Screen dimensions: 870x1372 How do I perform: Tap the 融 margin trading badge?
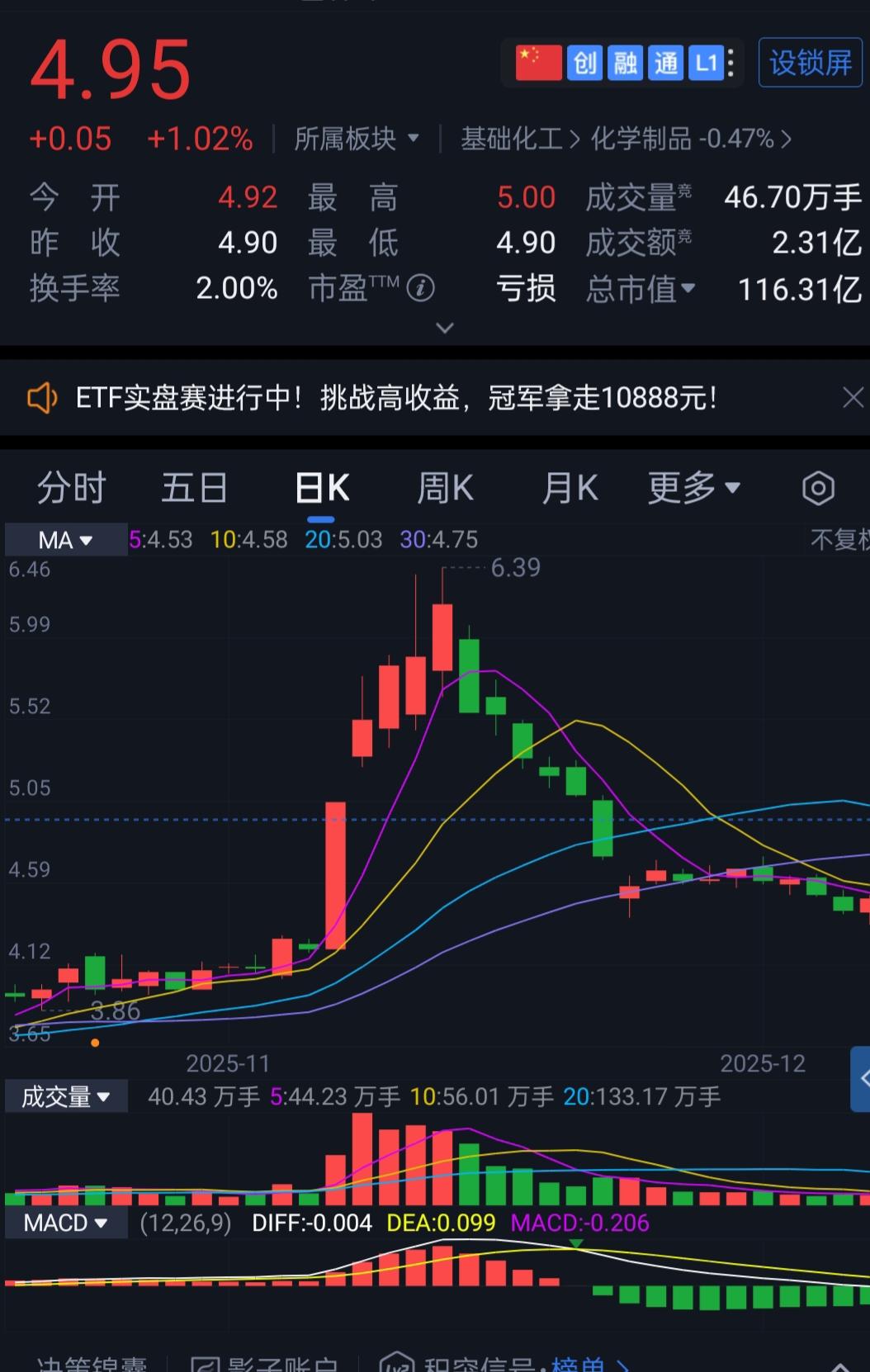pos(625,63)
